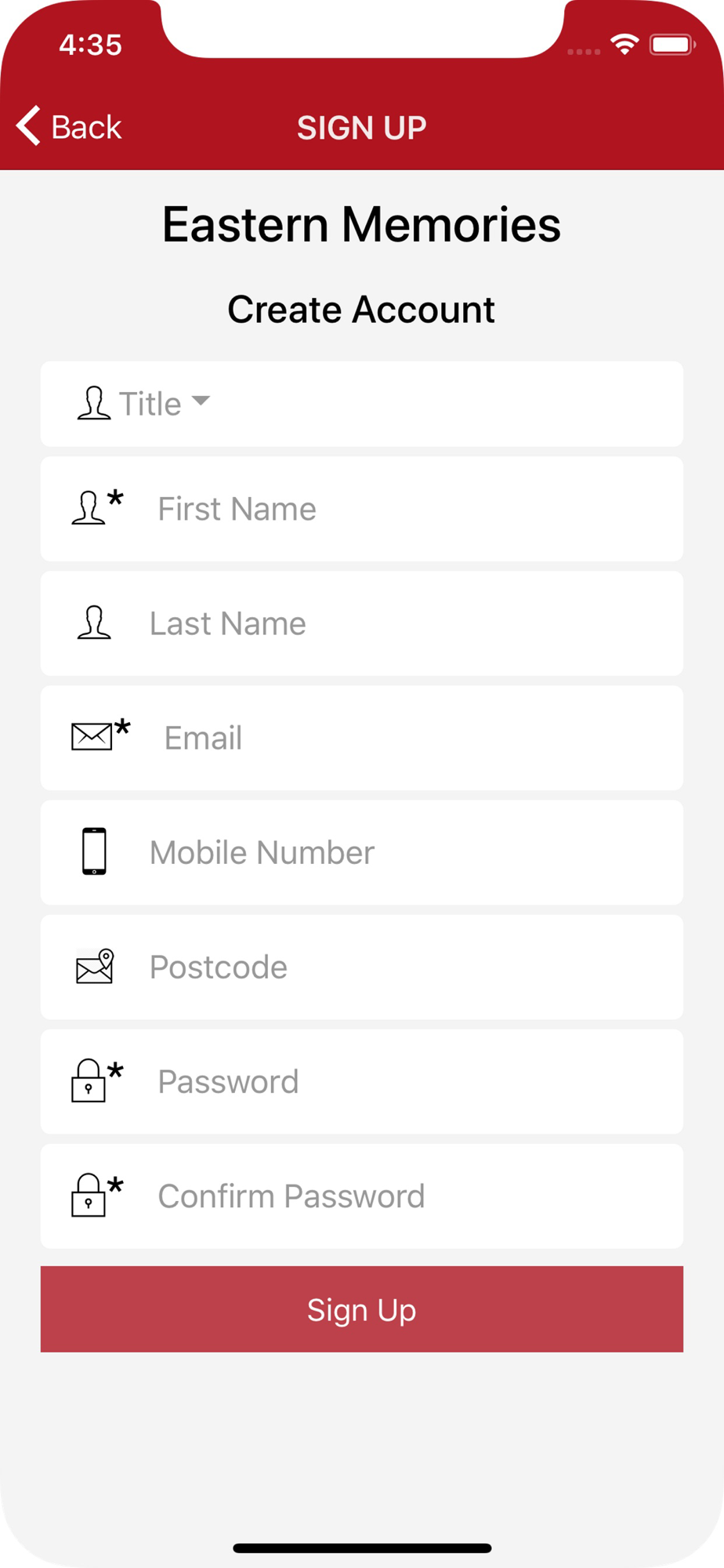This screenshot has width=724, height=1568.
Task: Submit the form with Sign Up
Action: click(362, 1309)
